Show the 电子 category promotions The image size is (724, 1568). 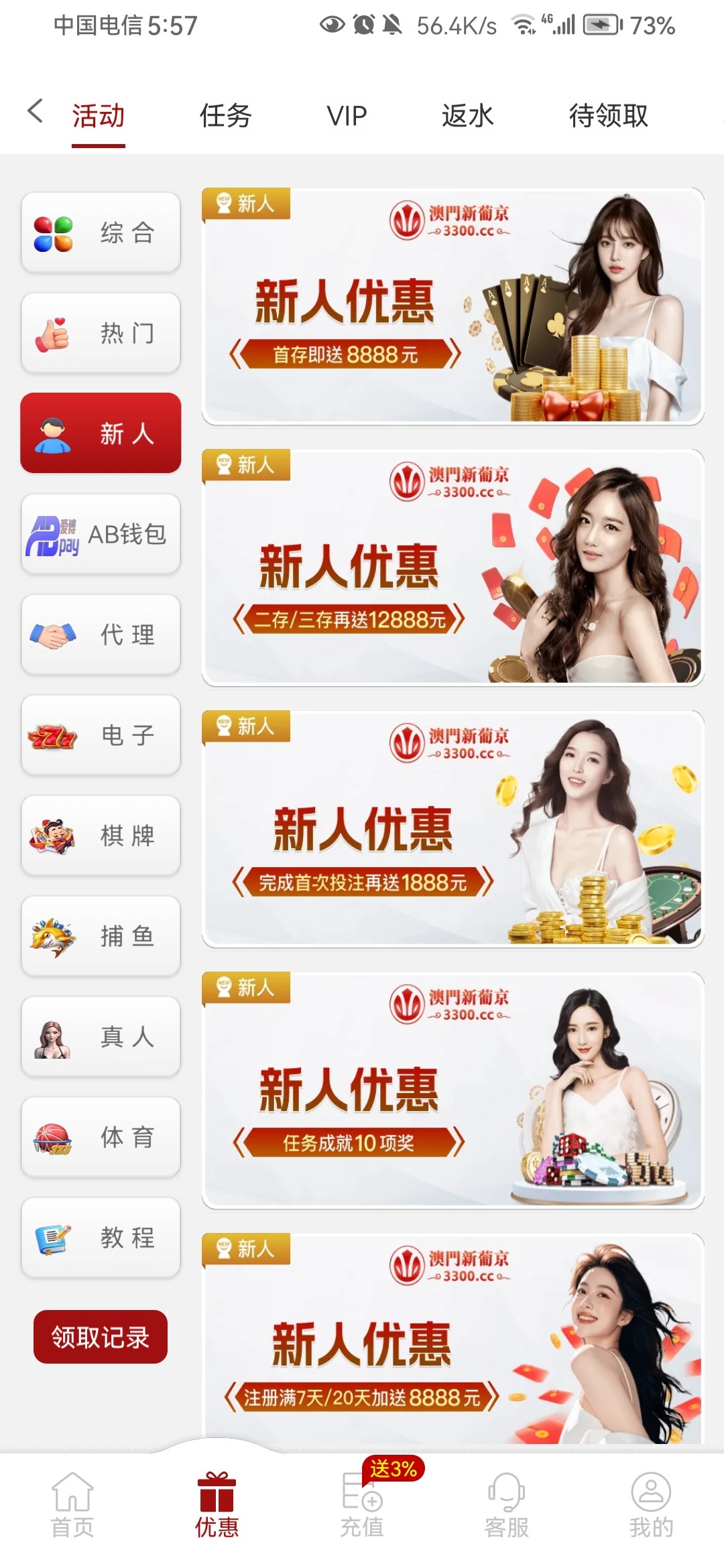pos(101,735)
